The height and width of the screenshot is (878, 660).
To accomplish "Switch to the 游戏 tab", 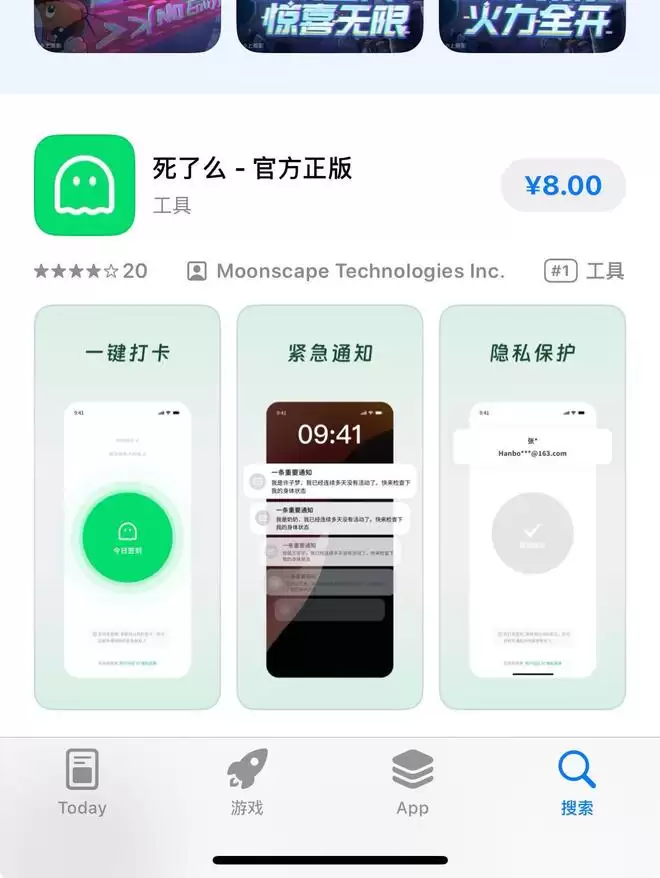I will click(247, 783).
